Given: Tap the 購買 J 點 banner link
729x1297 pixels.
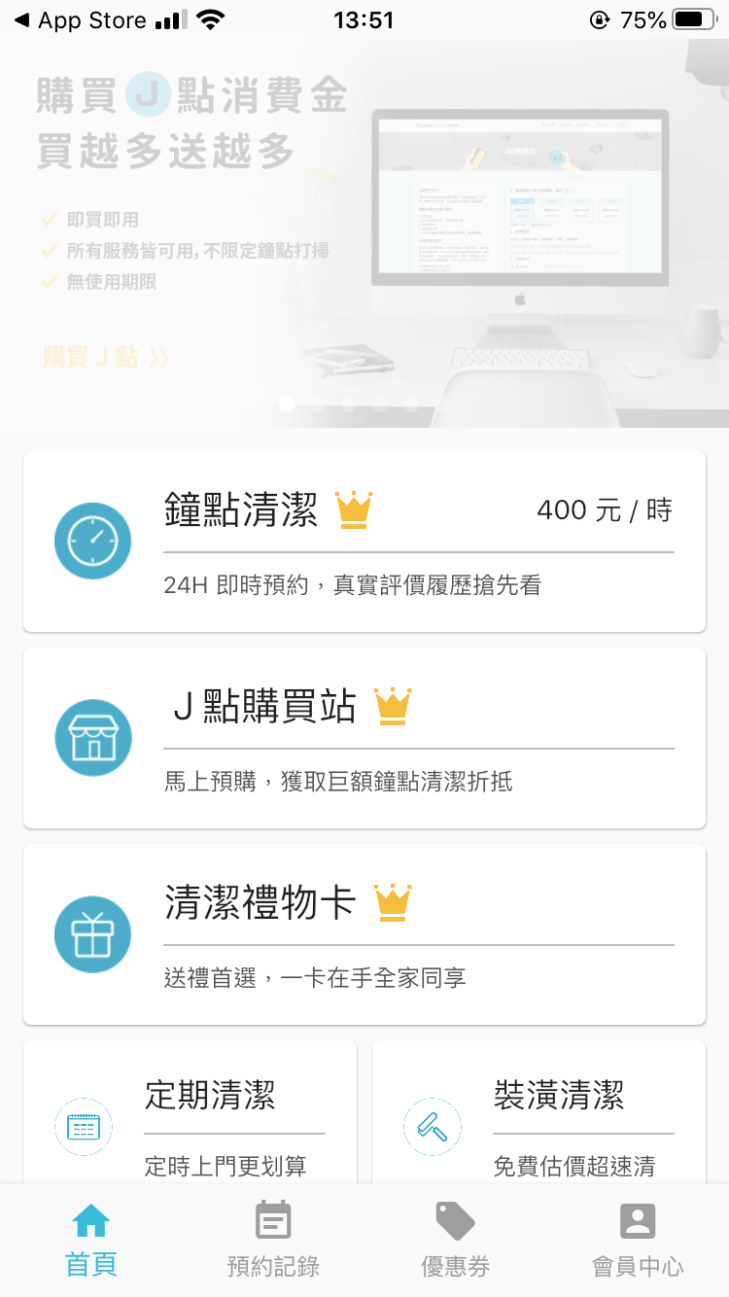Looking at the screenshot, I should [106, 358].
